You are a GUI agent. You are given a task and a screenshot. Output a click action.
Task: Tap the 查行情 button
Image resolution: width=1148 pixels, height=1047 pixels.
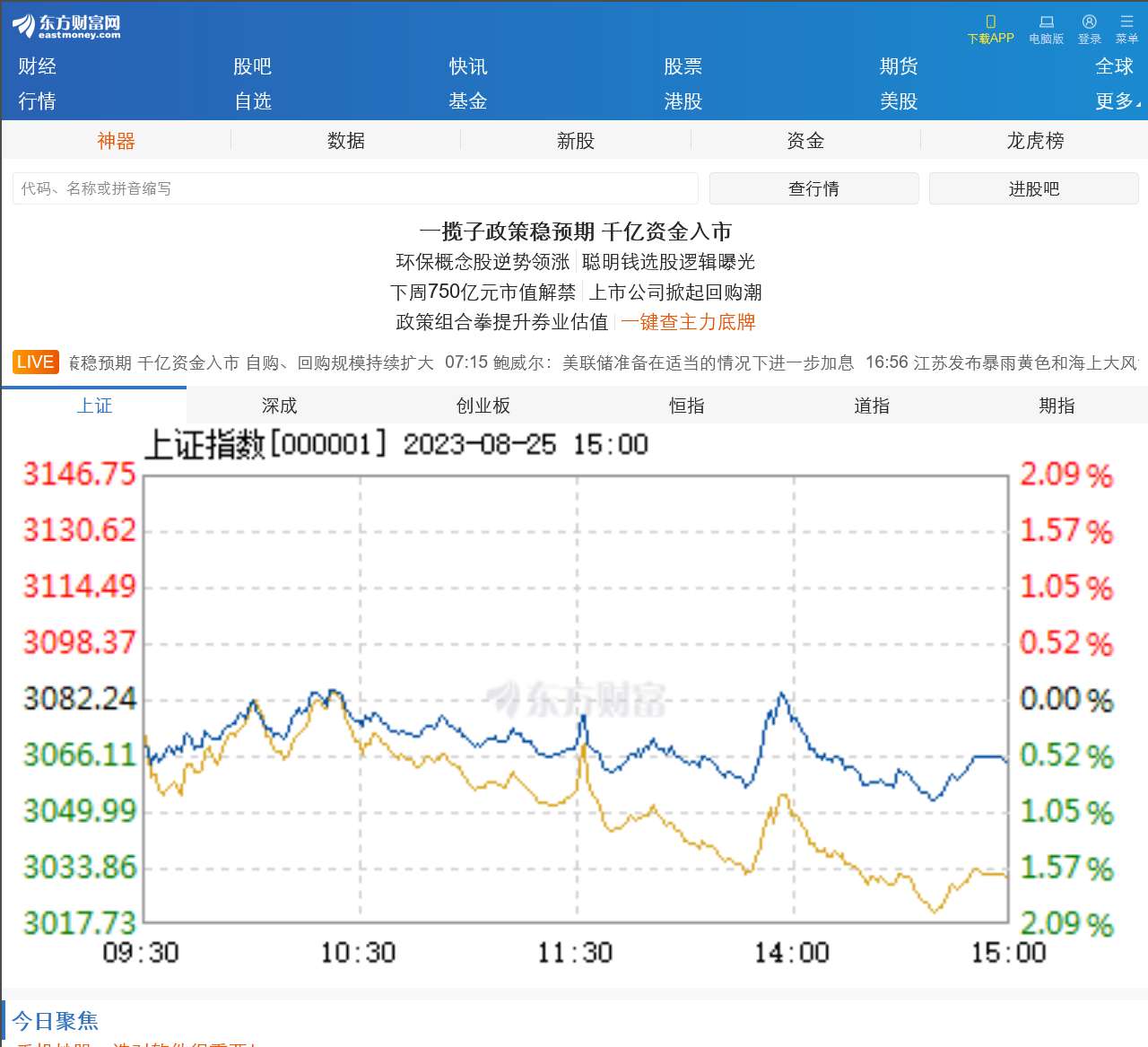(813, 188)
